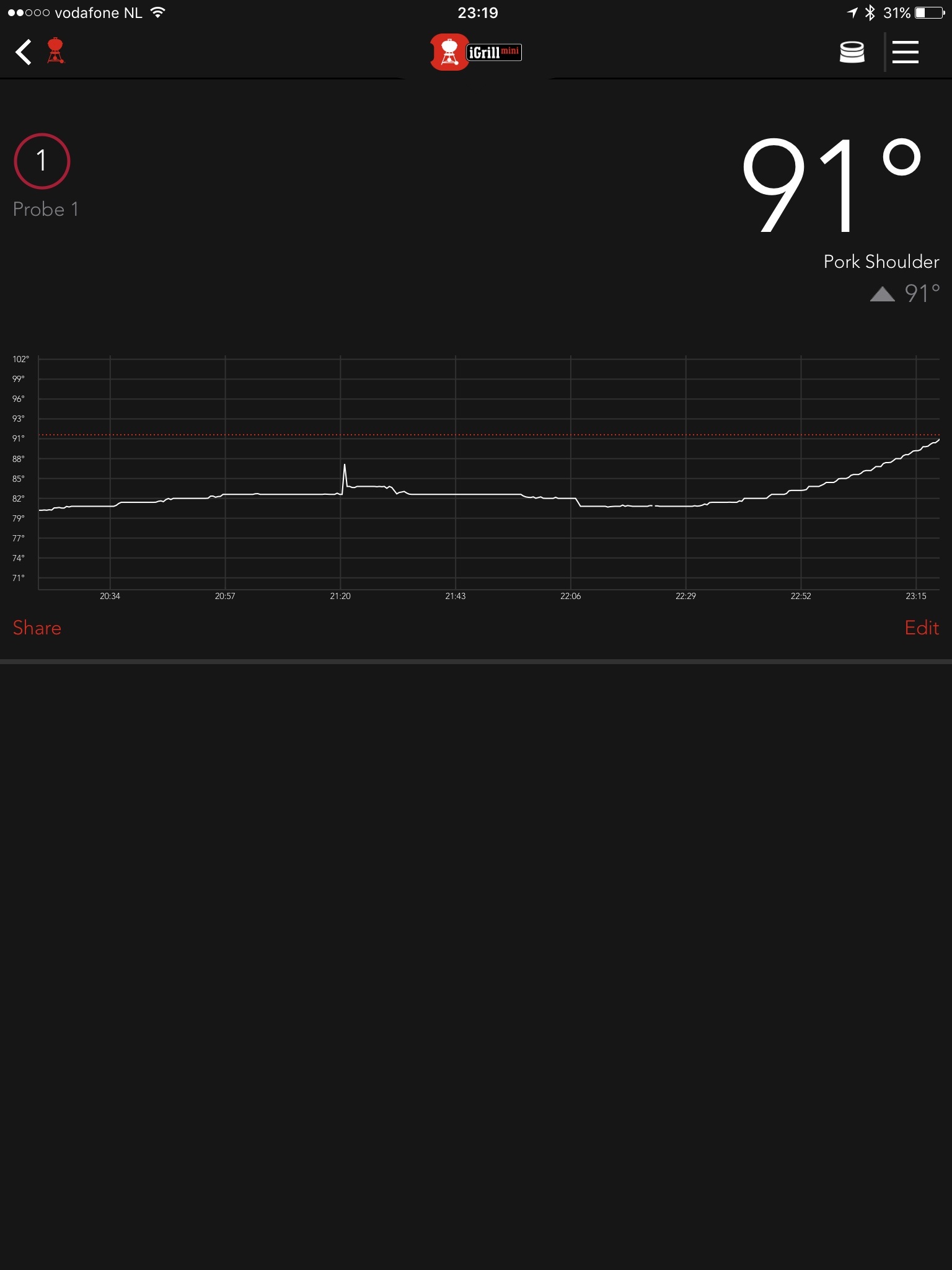Edit the Probe 1 settings

(921, 628)
